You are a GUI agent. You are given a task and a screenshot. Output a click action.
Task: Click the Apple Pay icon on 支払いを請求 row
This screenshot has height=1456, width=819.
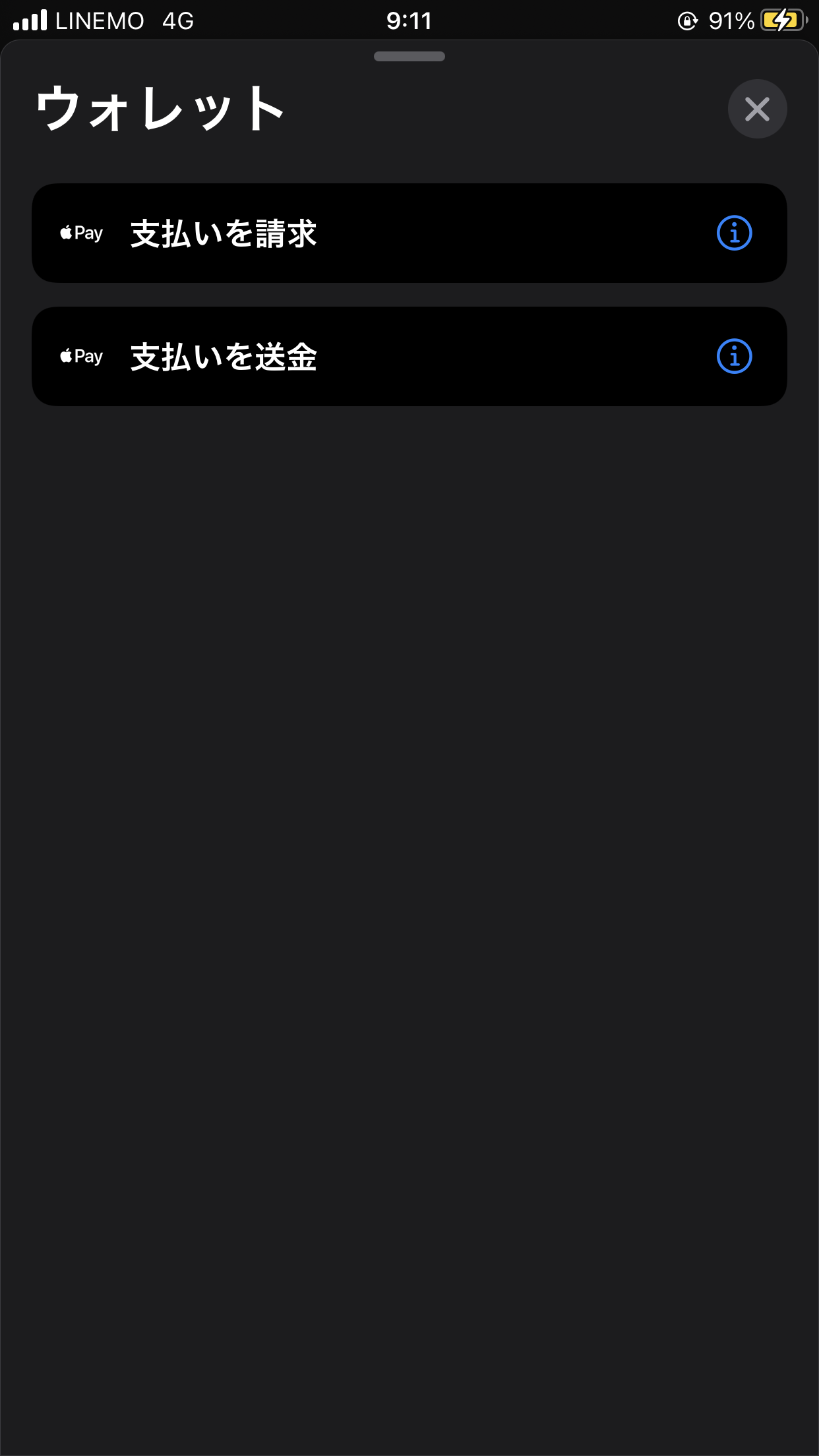click(x=81, y=232)
